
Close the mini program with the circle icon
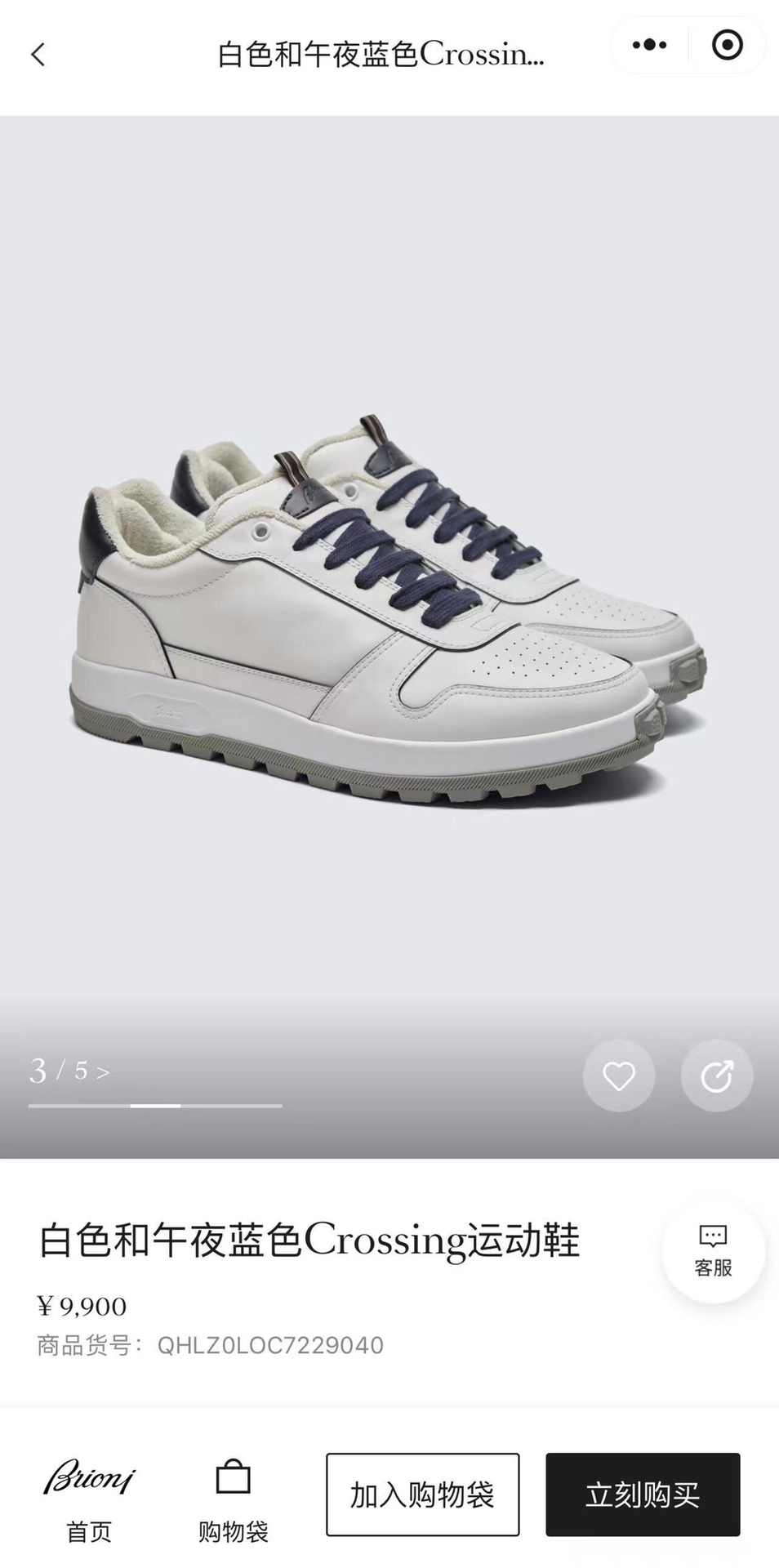tap(727, 45)
